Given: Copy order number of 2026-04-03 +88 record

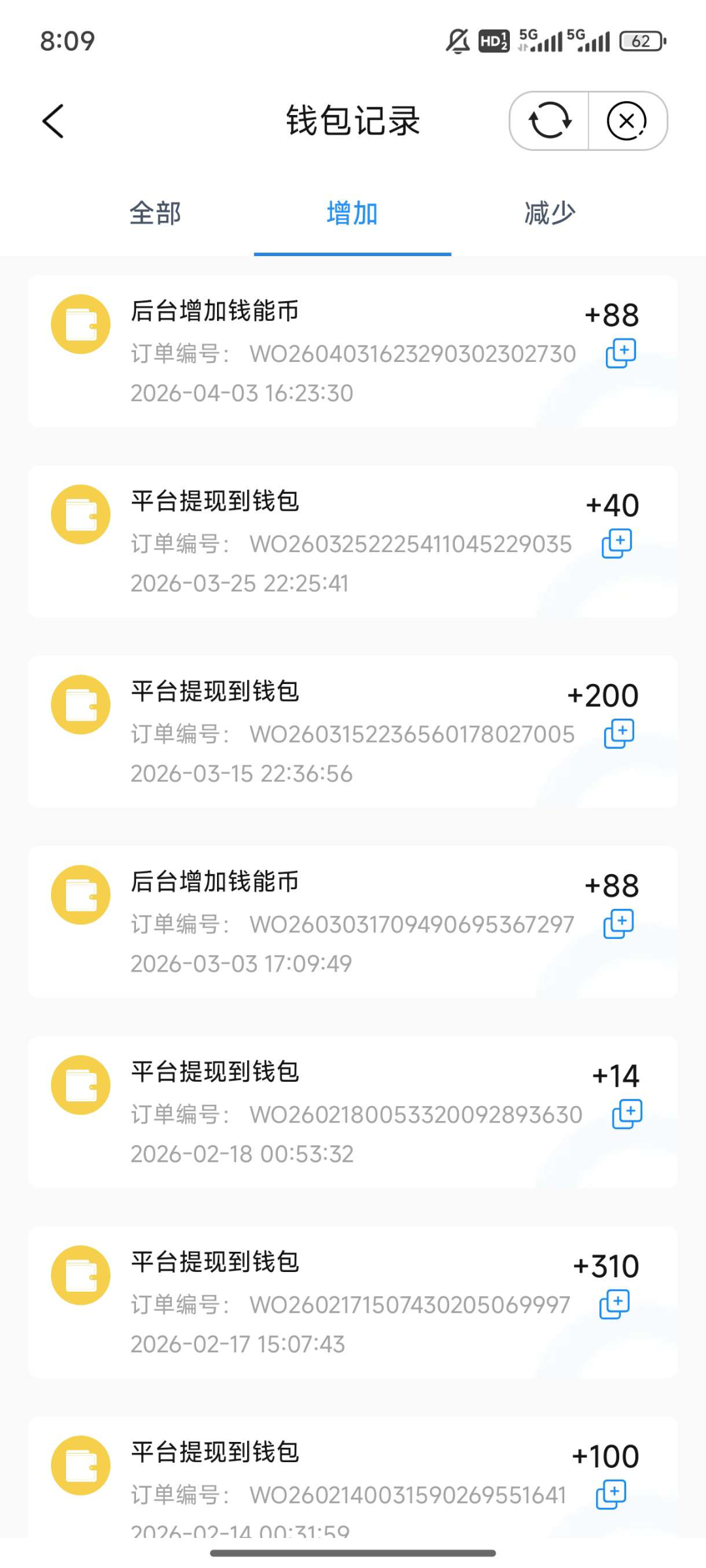Looking at the screenshot, I should (621, 353).
